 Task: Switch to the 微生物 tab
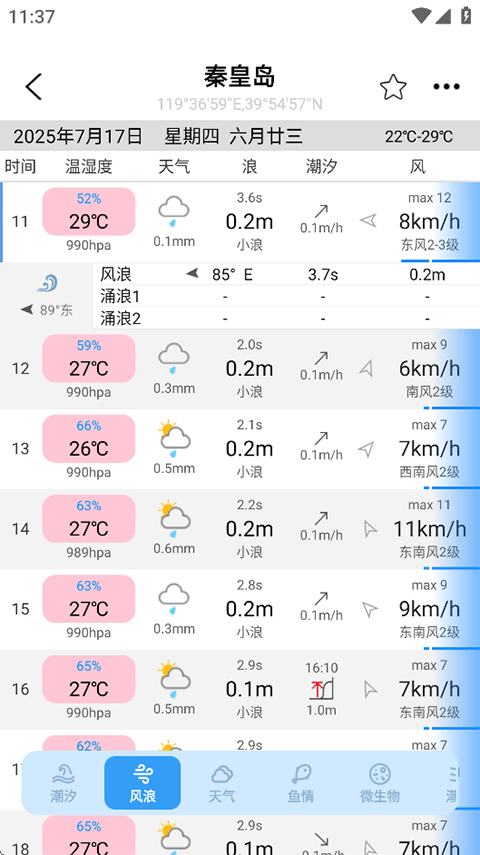[380, 783]
